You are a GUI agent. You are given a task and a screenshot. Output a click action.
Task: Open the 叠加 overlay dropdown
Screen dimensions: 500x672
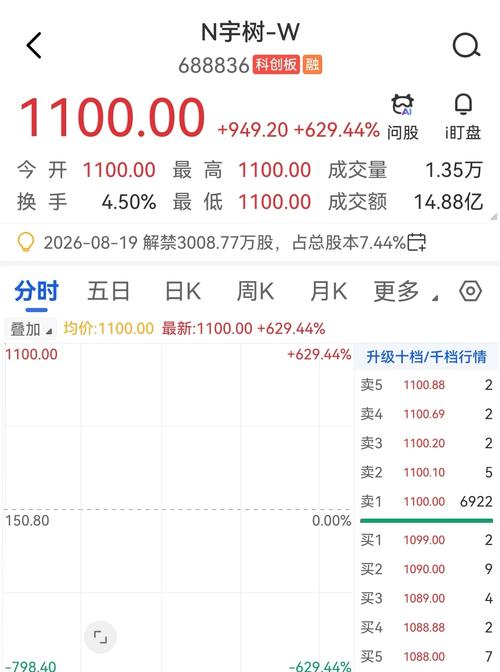[31, 329]
